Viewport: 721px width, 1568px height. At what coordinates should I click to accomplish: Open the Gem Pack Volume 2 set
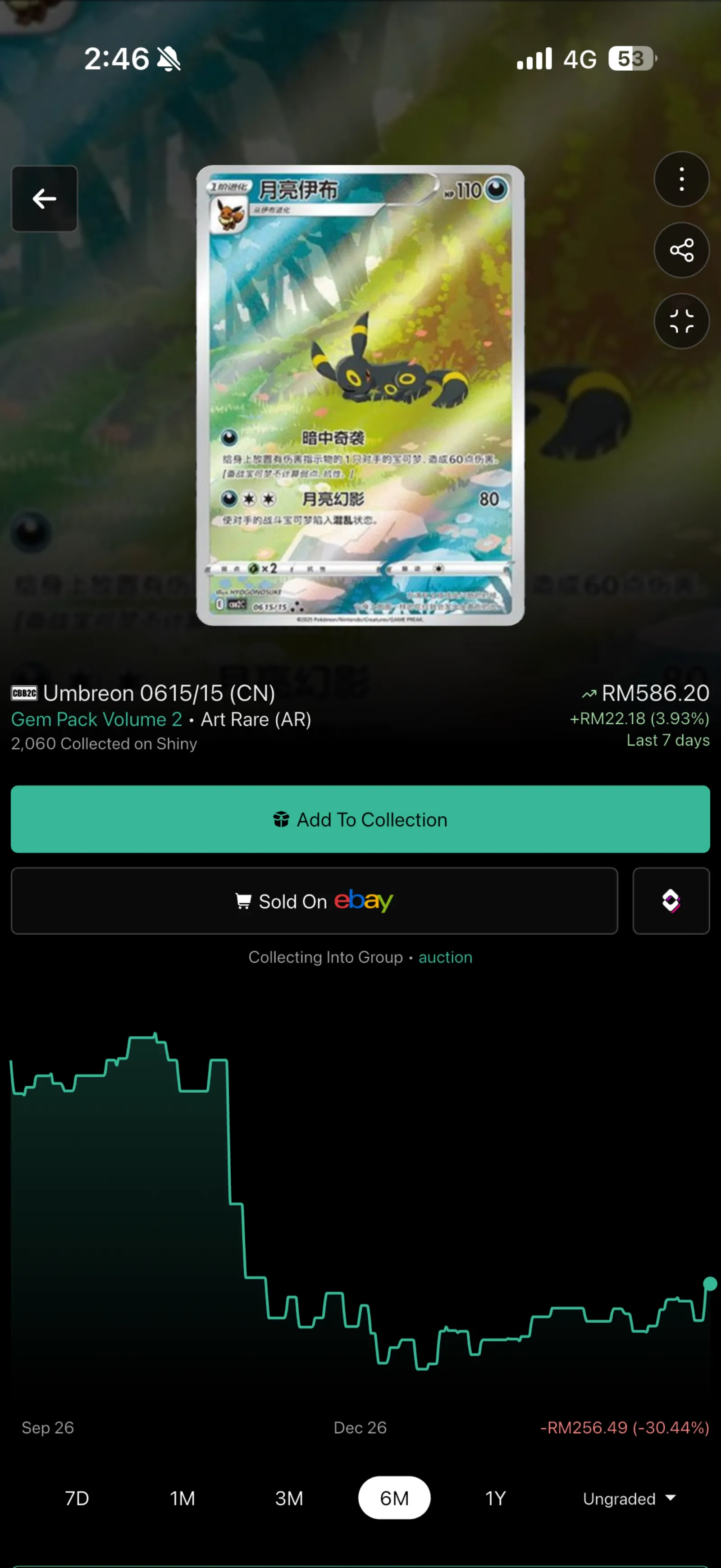(x=97, y=719)
